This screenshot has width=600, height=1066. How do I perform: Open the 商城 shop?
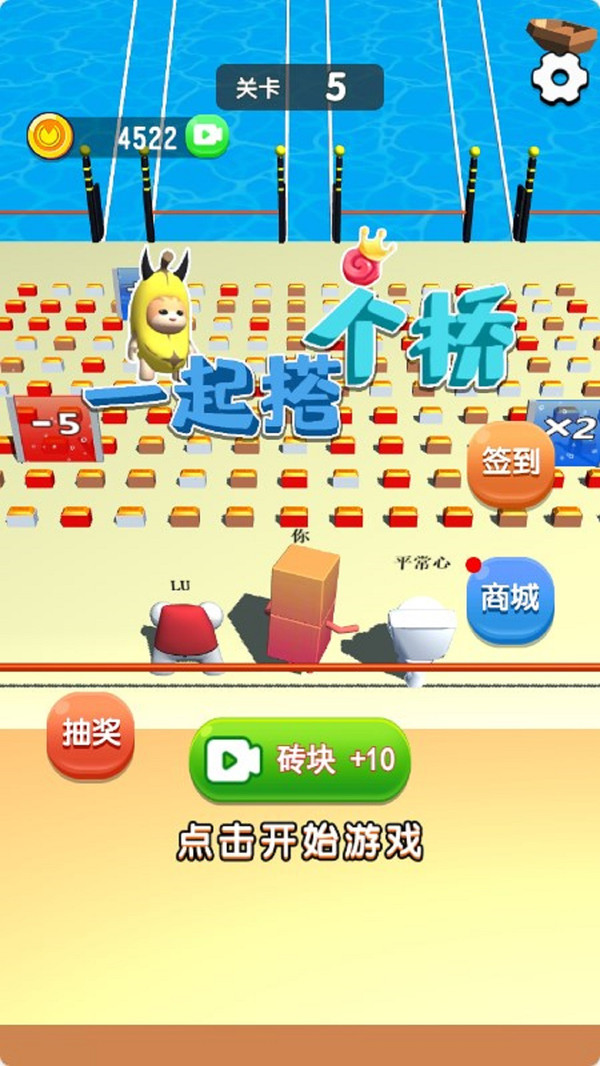pyautogui.click(x=510, y=598)
